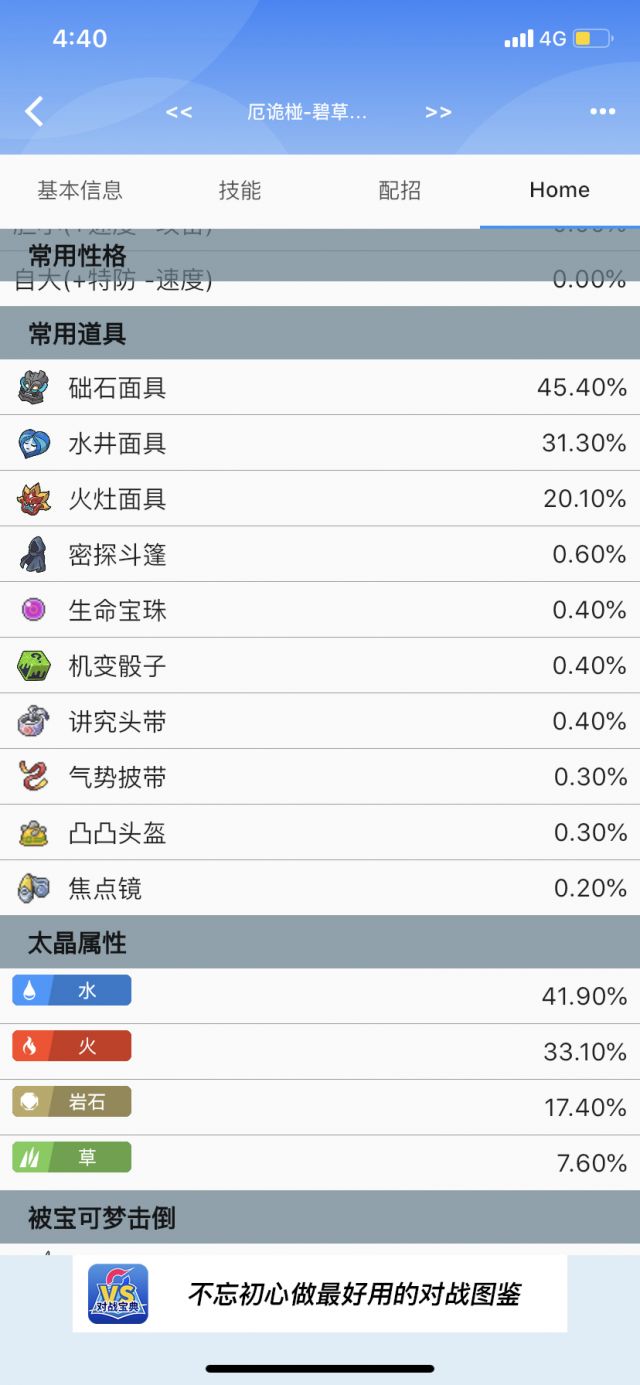Open the 水井面具 item row
This screenshot has width=640, height=1385.
coord(320,443)
